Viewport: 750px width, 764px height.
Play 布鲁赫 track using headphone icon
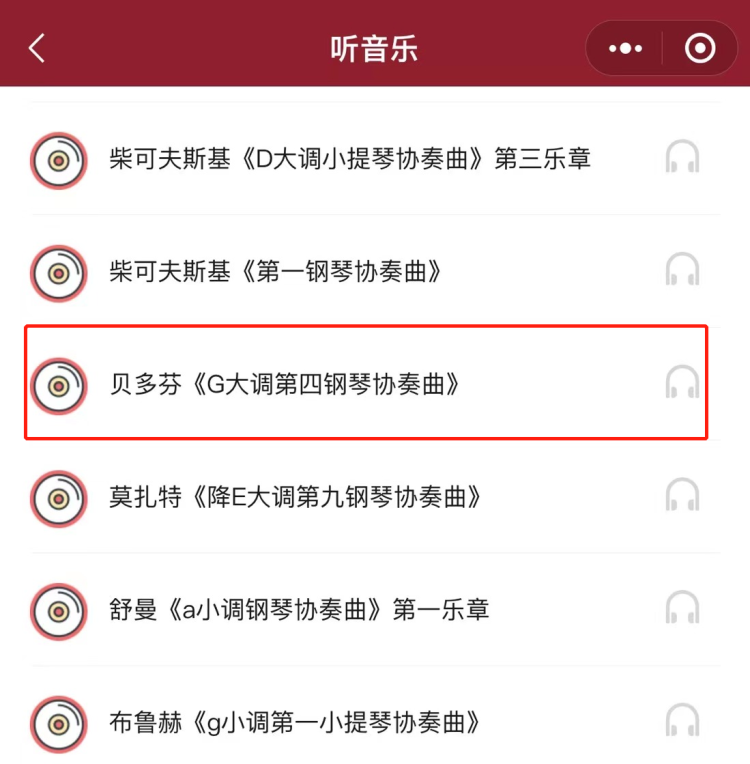(x=682, y=722)
